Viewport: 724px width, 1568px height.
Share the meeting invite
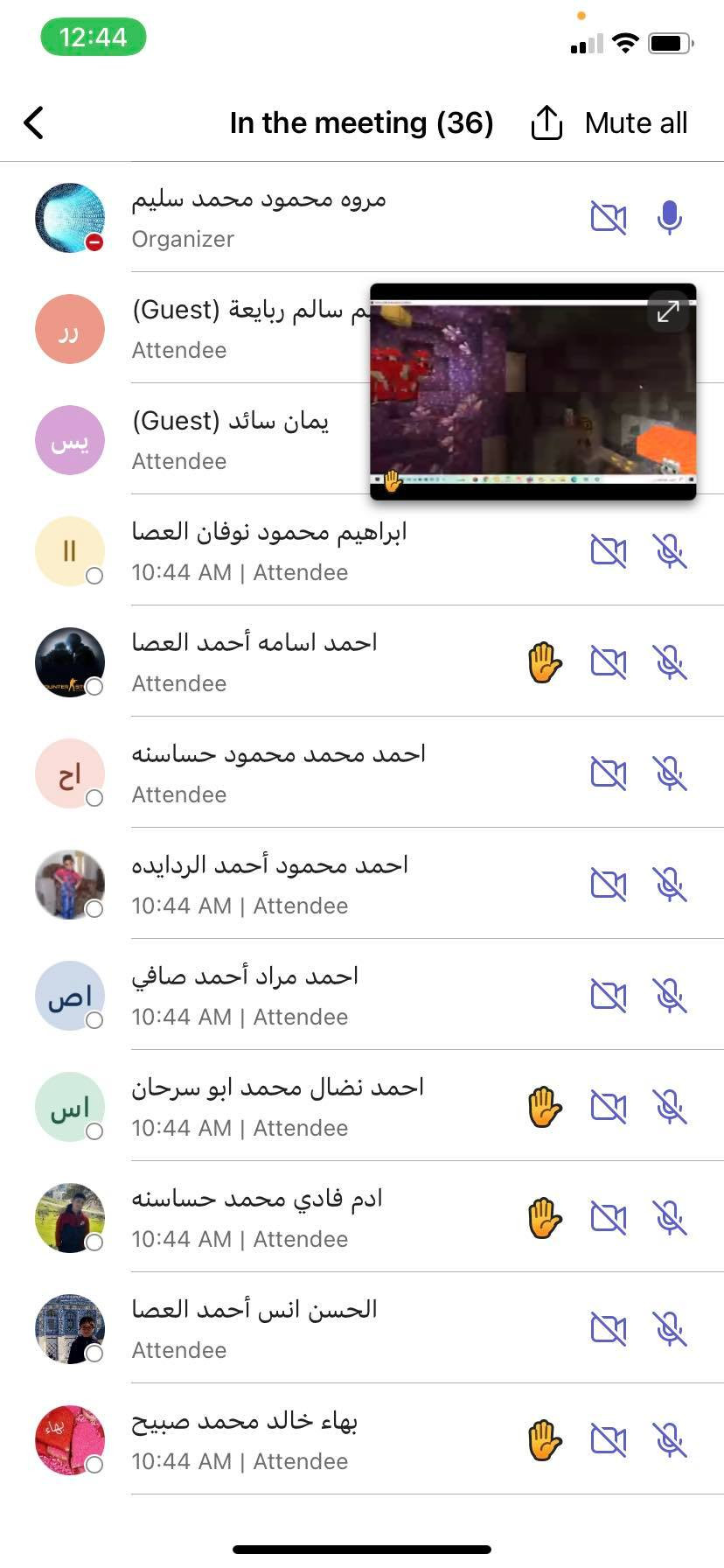point(546,123)
